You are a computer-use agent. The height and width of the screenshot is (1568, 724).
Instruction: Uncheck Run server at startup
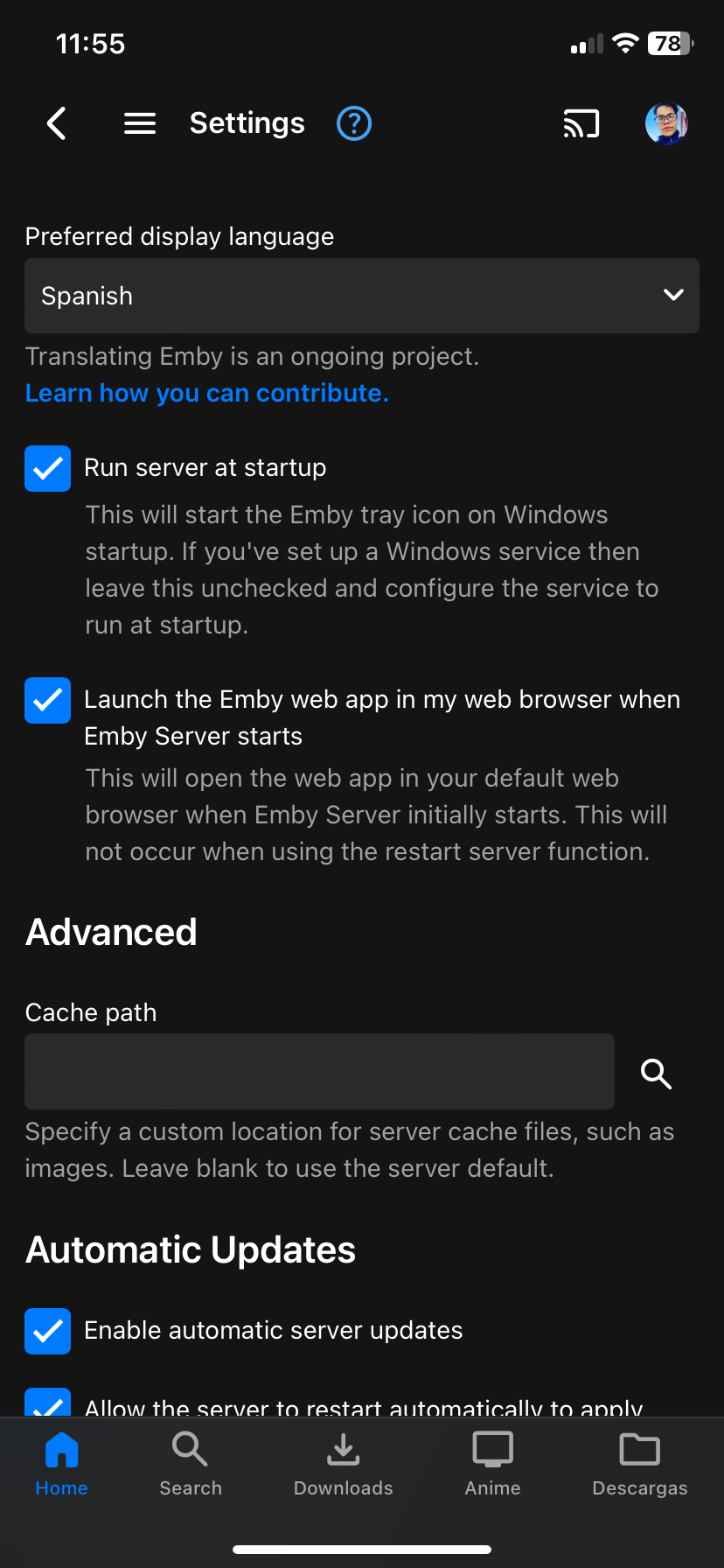(48, 468)
